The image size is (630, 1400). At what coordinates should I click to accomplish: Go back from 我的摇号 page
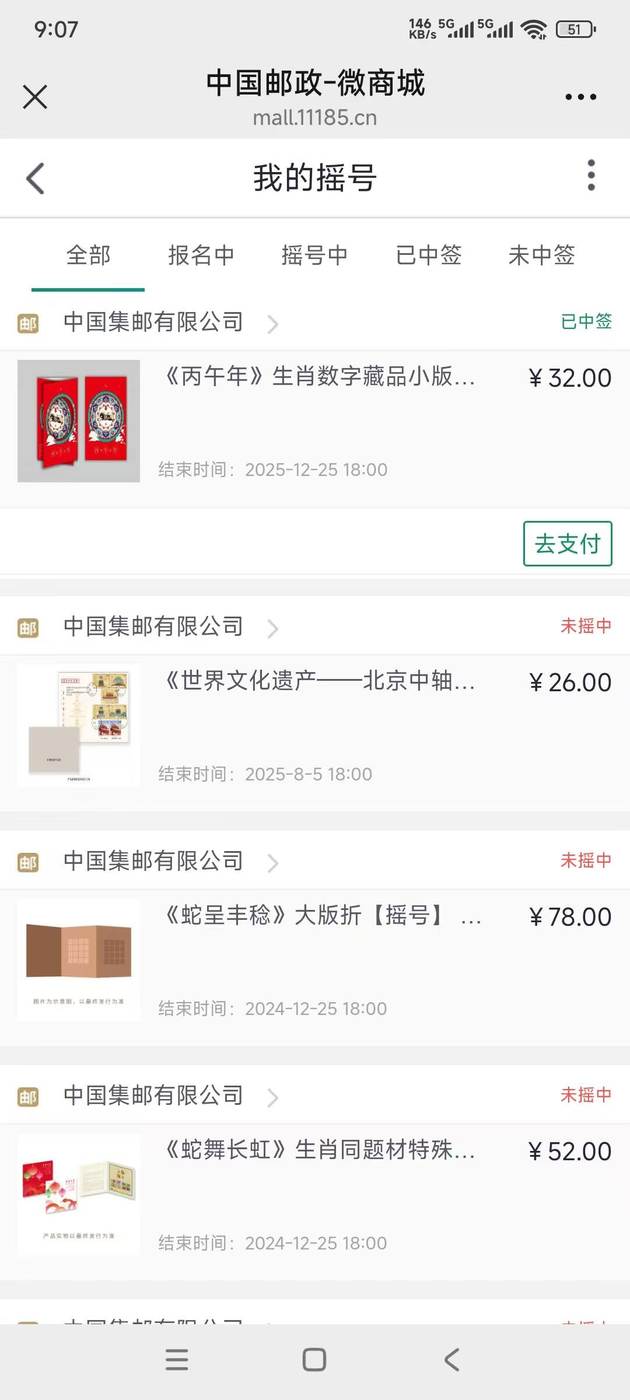tap(36, 179)
